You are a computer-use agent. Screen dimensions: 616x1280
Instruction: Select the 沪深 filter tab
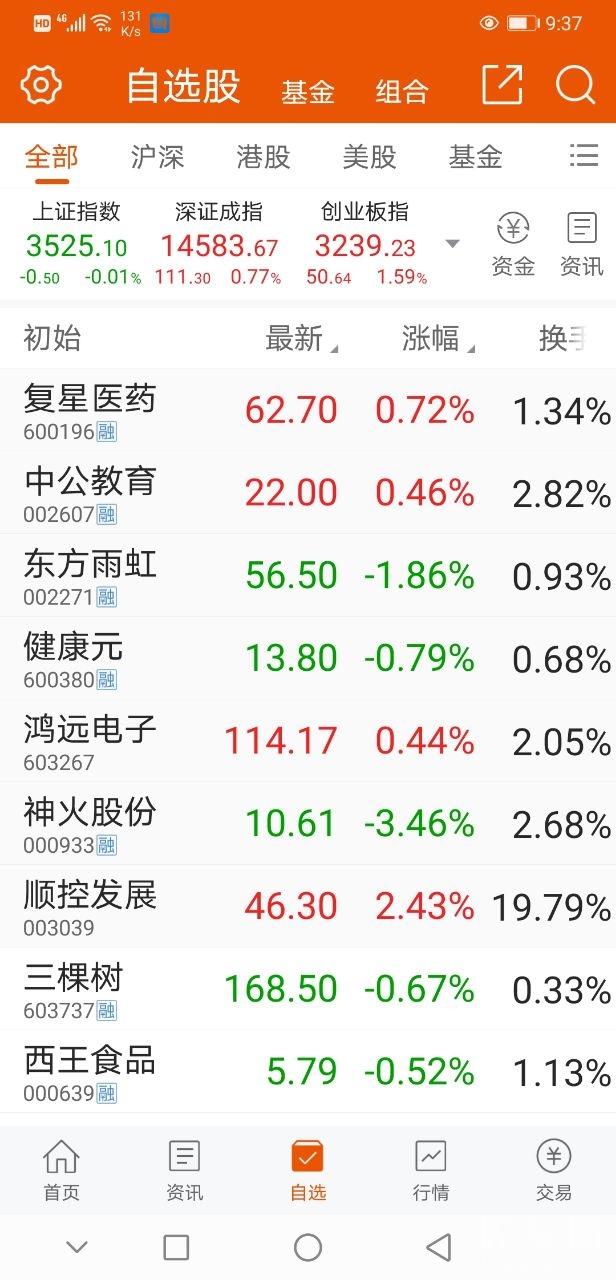pyautogui.click(x=157, y=157)
